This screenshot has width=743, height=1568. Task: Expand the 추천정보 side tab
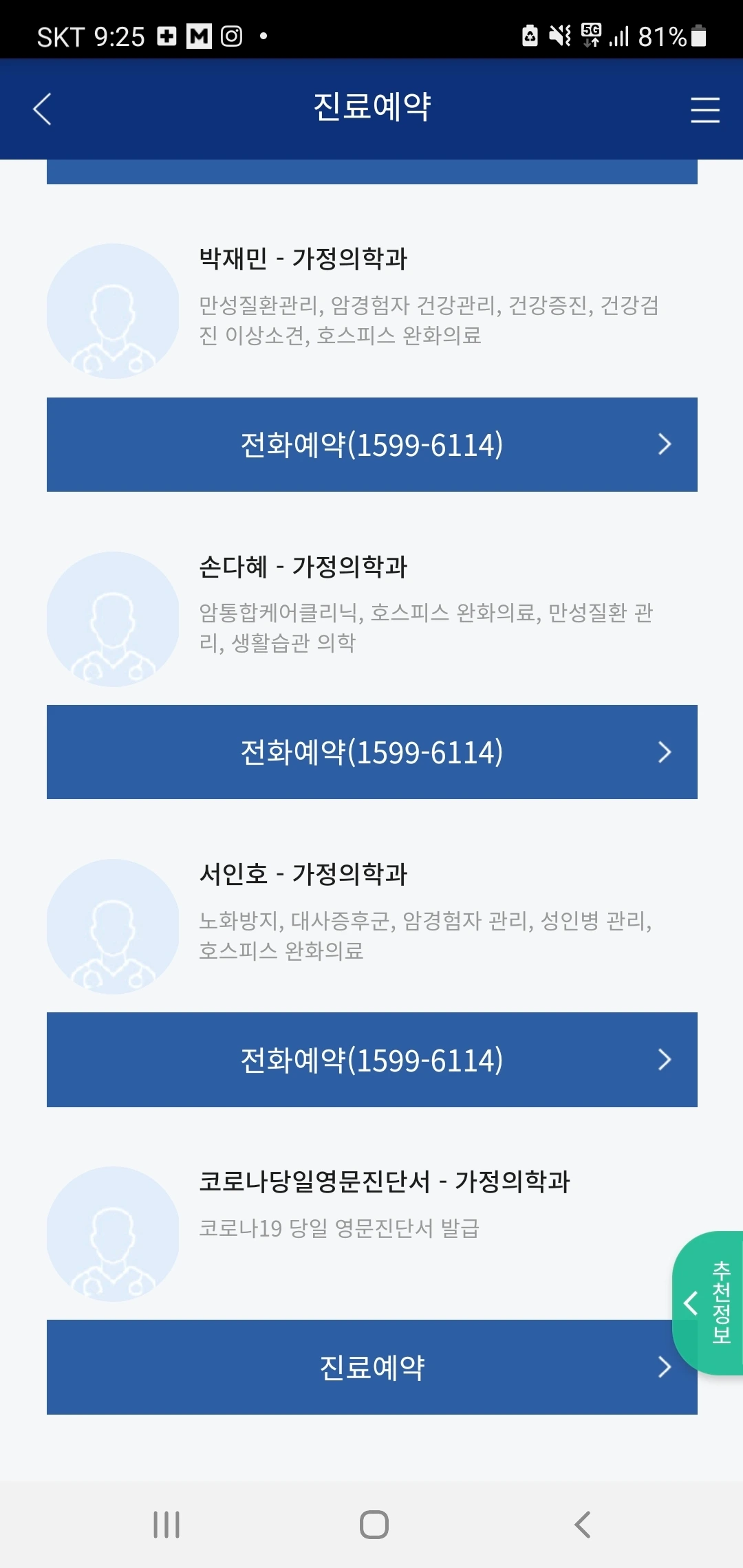[708, 1303]
